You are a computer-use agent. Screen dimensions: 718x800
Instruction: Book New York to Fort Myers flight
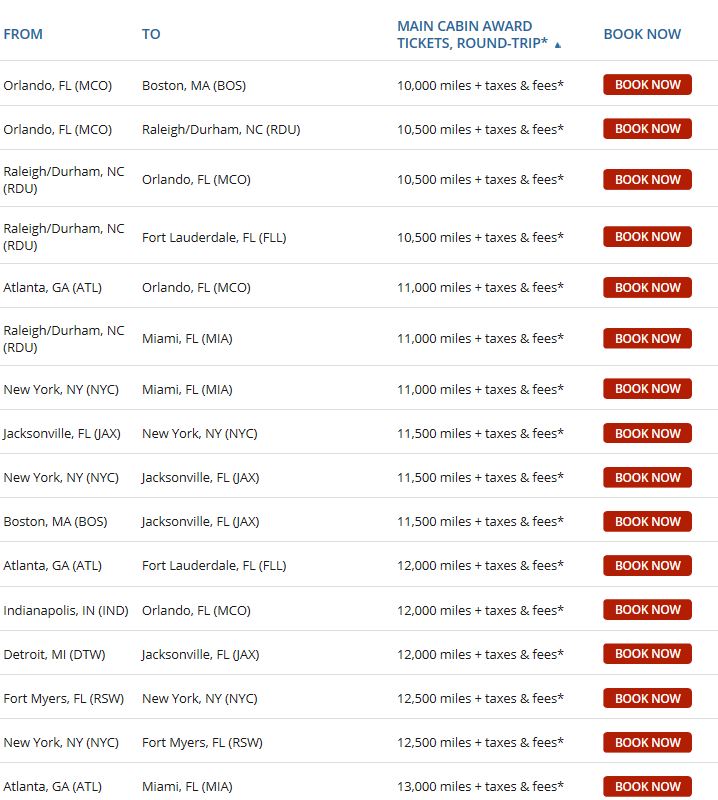coord(647,743)
